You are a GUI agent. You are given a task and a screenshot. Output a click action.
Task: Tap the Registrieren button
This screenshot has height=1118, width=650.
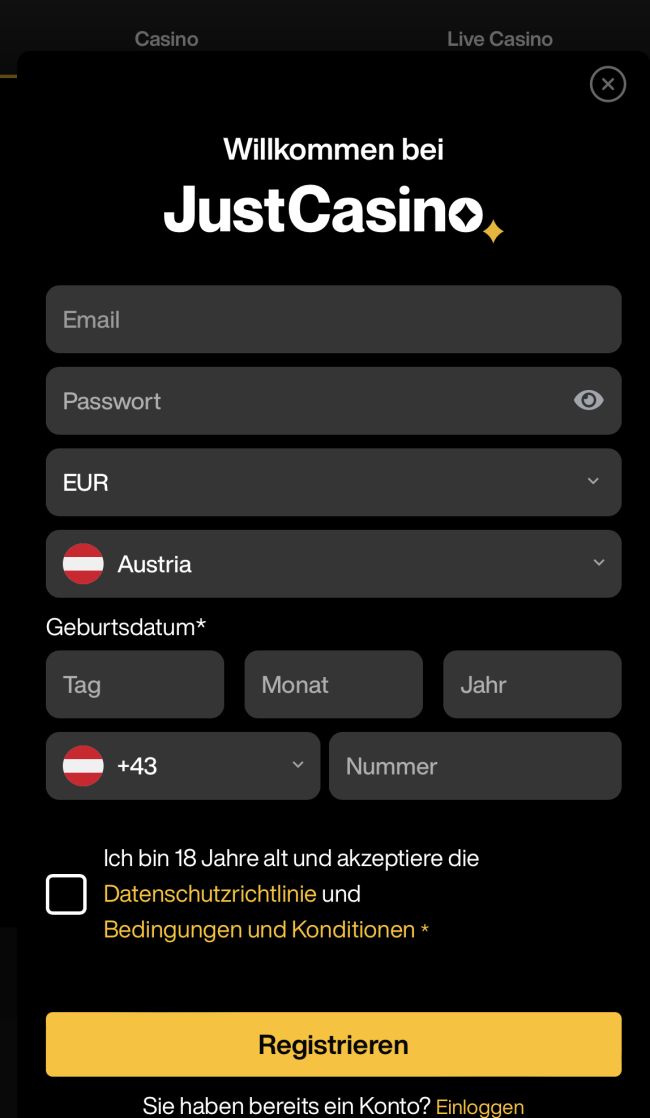tap(333, 1045)
